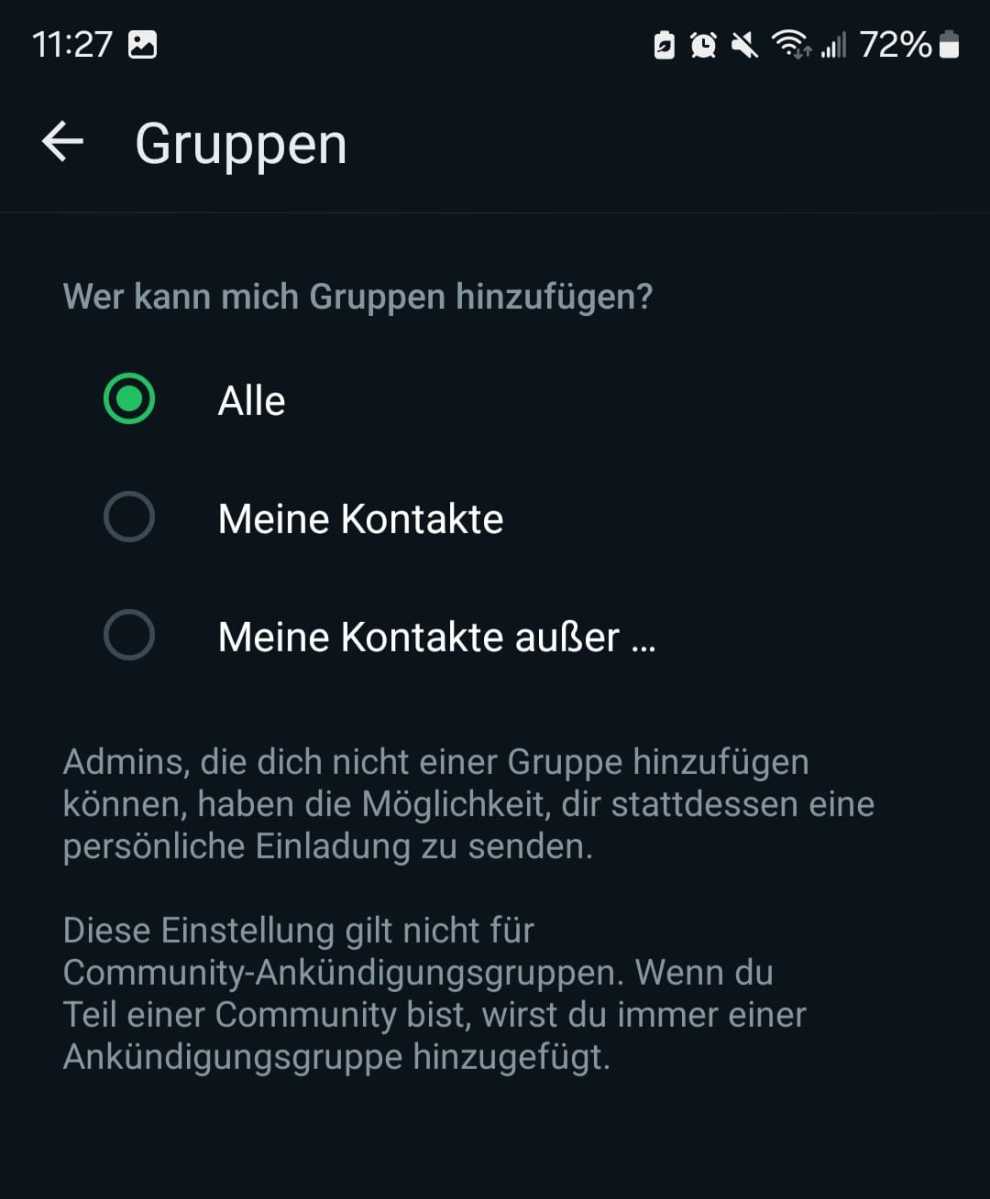Tap the alarm clock icon in status bar

[x=704, y=44]
